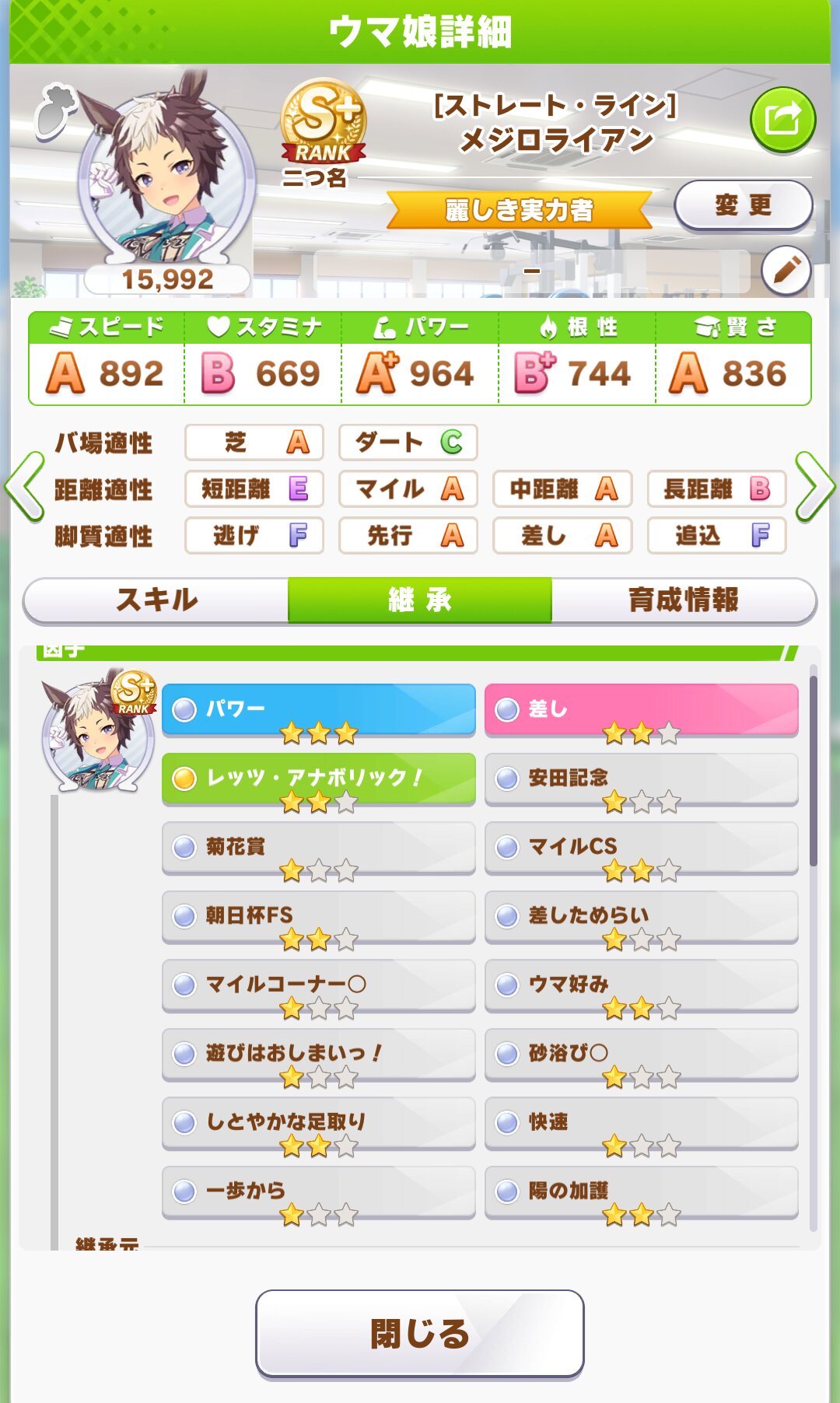840x1403 pixels.
Task: Tap the 差し pink factor
Action: tap(642, 710)
